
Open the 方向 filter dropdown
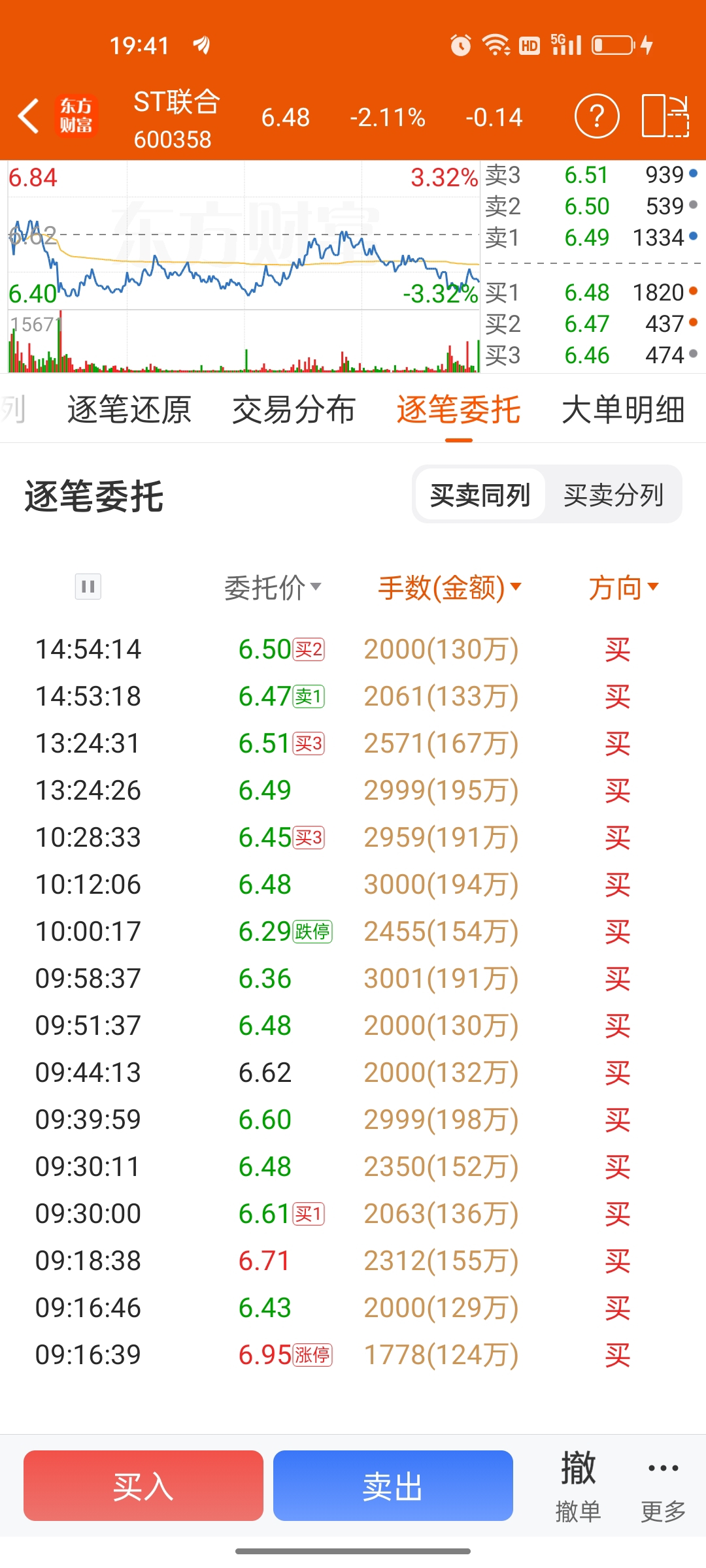click(623, 587)
